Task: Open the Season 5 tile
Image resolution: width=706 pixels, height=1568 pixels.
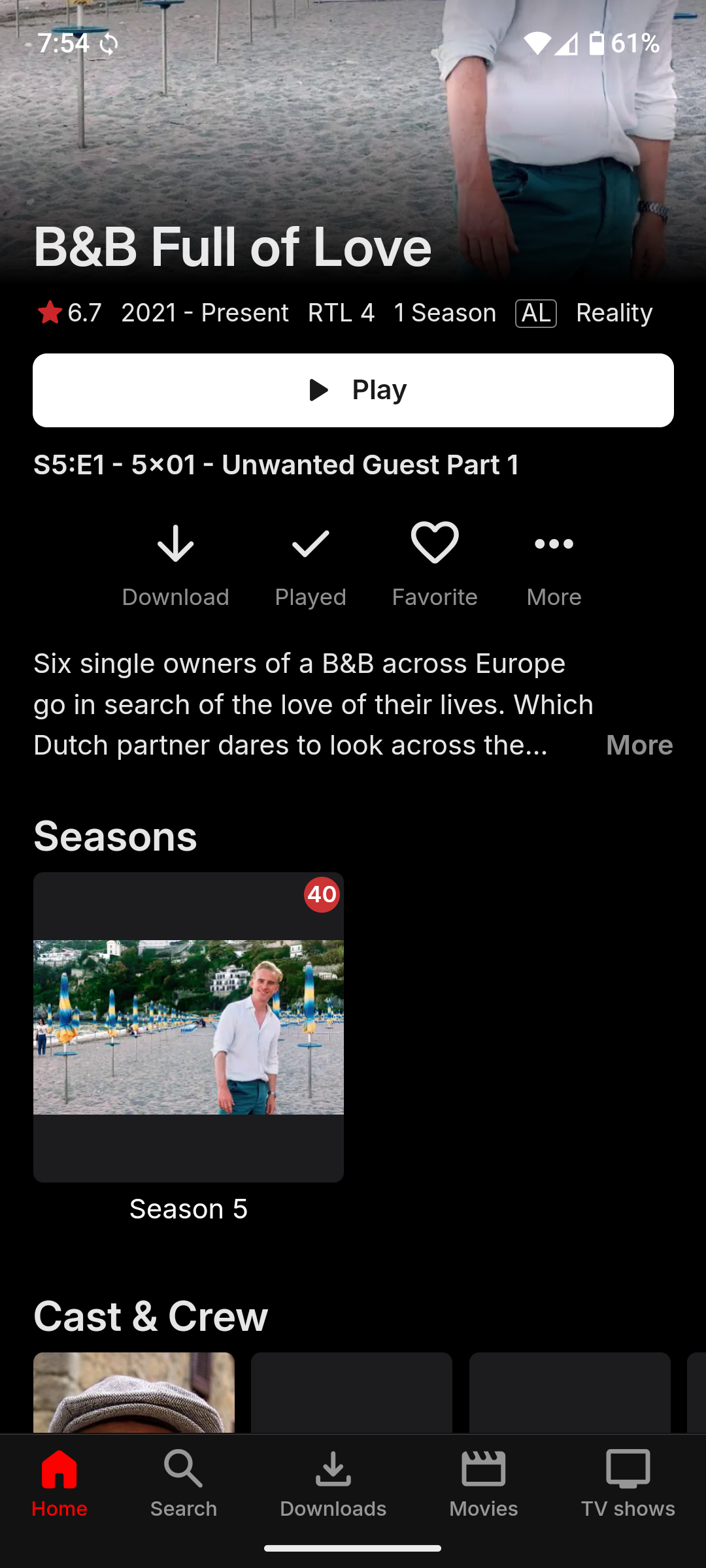Action: [188, 1027]
